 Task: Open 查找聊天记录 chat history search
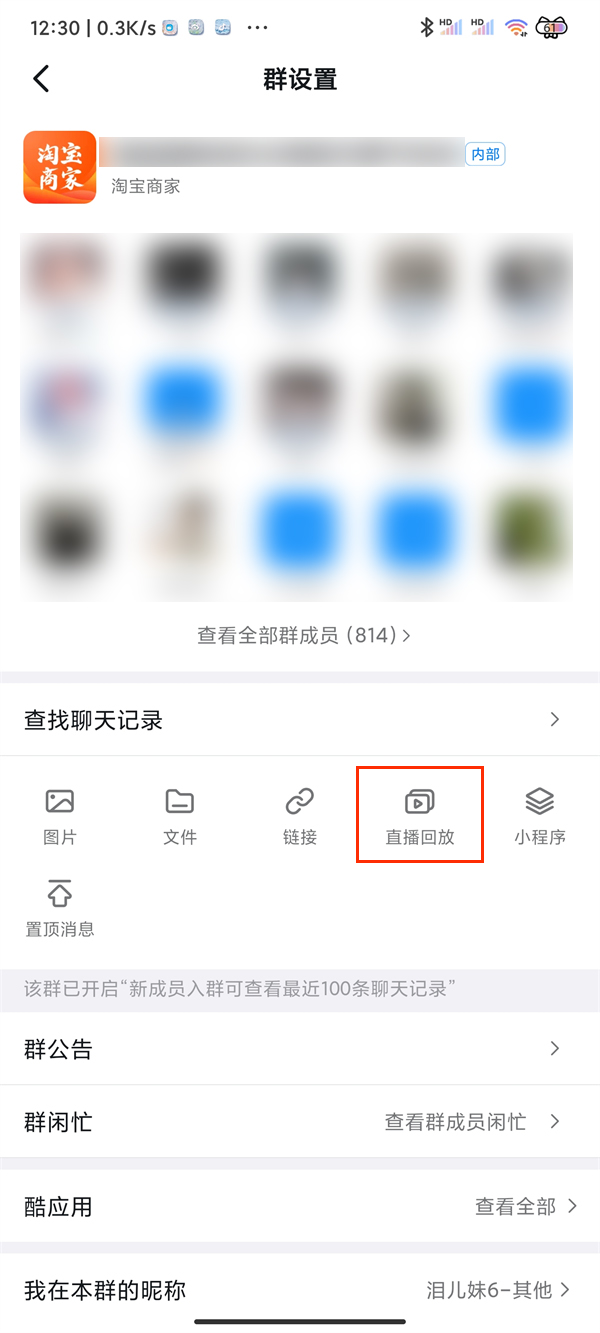pos(300,720)
